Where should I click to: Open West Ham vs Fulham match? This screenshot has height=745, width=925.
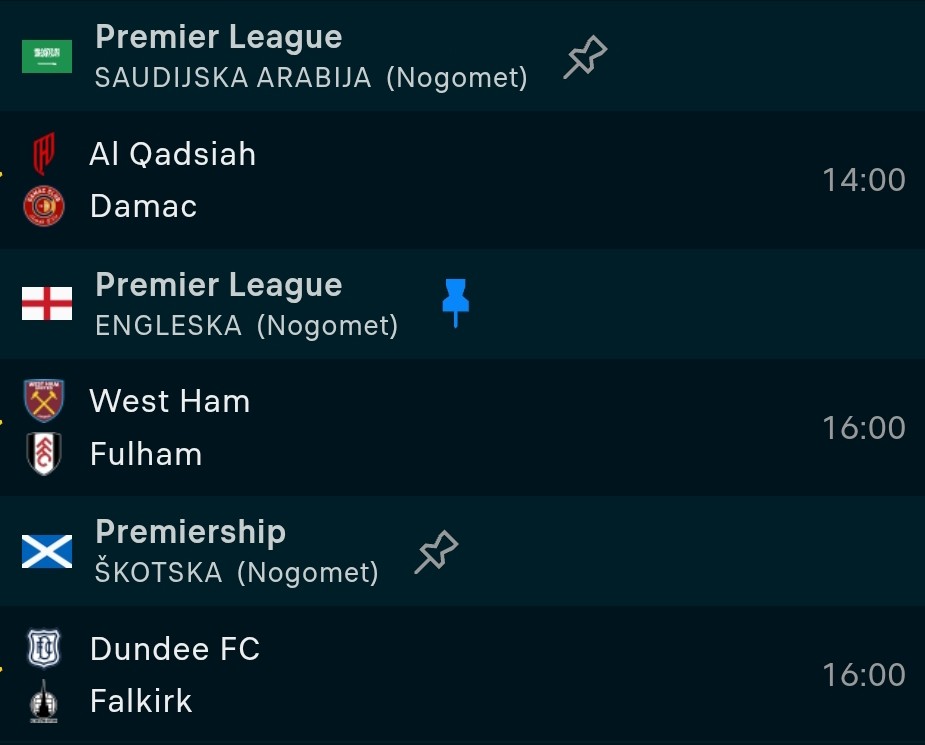460,428
